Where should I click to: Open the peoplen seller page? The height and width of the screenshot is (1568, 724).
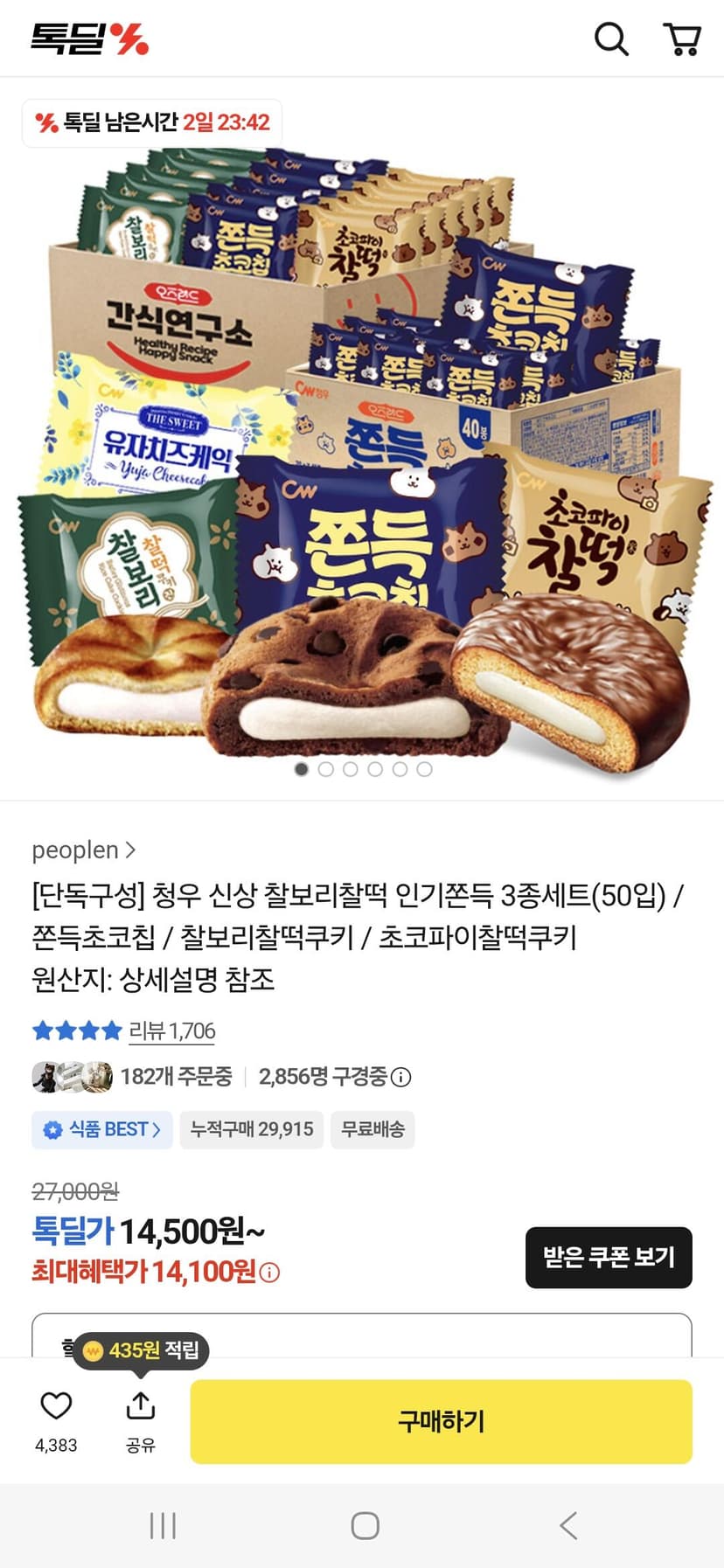84,850
